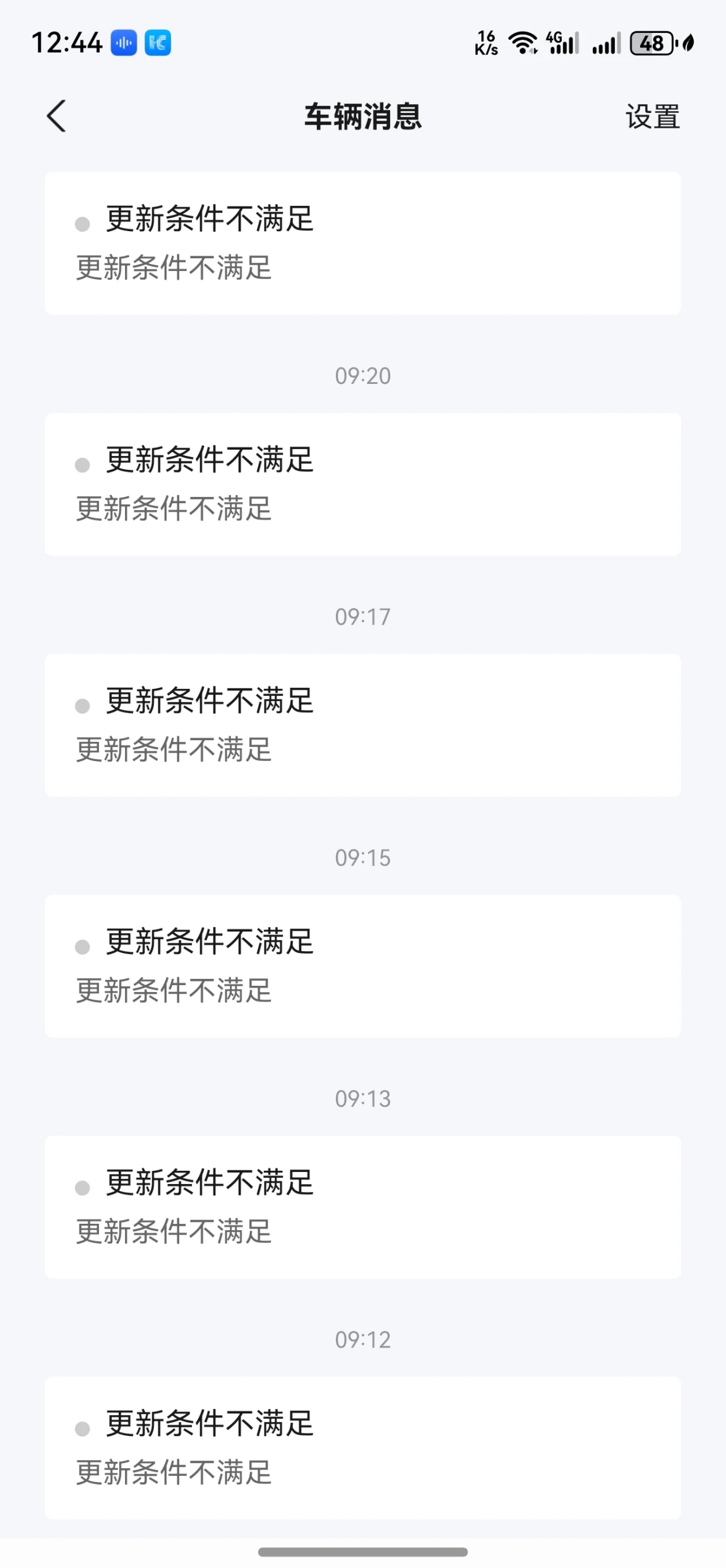Select the 更新条件不满足 message from 09:15
The height and width of the screenshot is (1568, 726).
click(362, 966)
